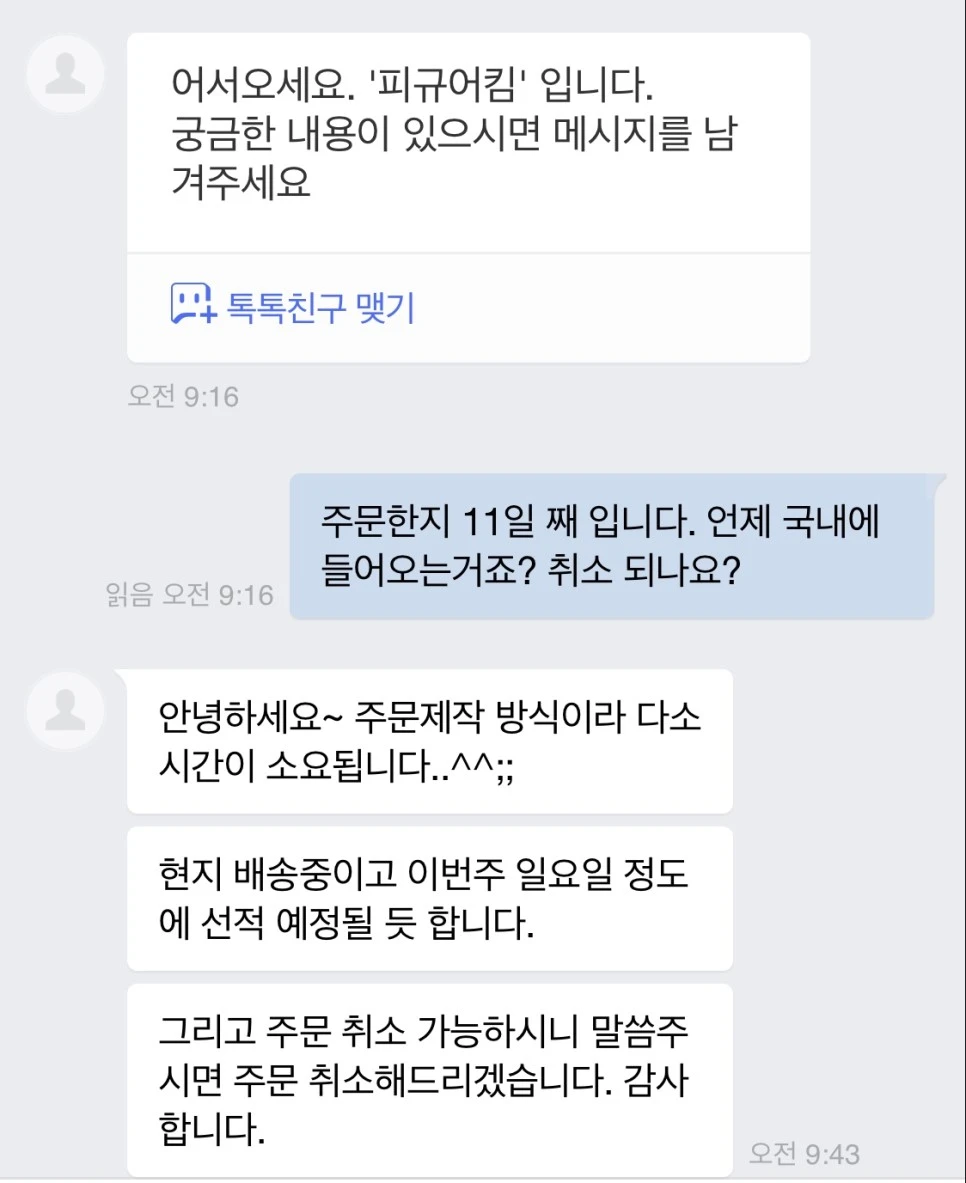Click the person silhouette inside bottom avatar circle

64,710
